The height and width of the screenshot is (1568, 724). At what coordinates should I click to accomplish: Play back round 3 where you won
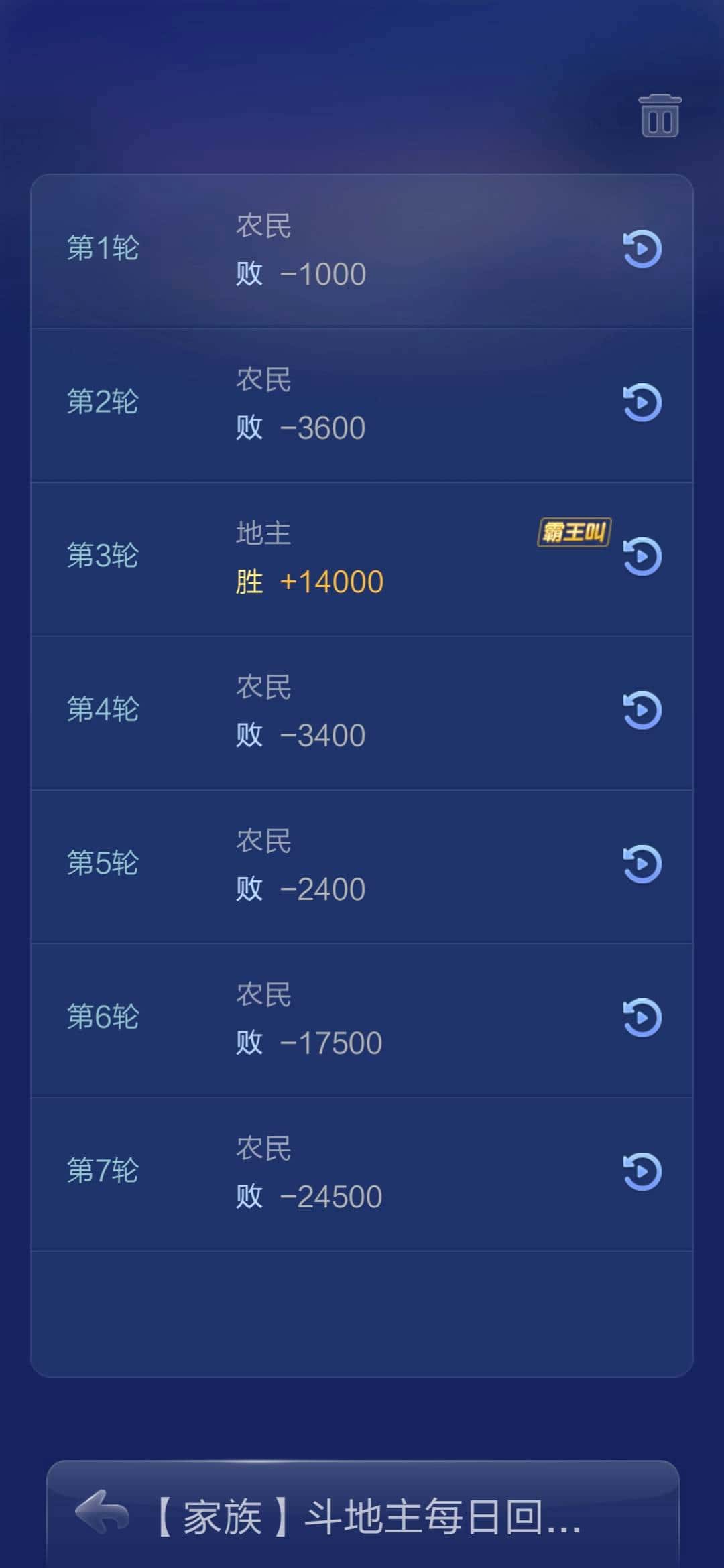642,556
